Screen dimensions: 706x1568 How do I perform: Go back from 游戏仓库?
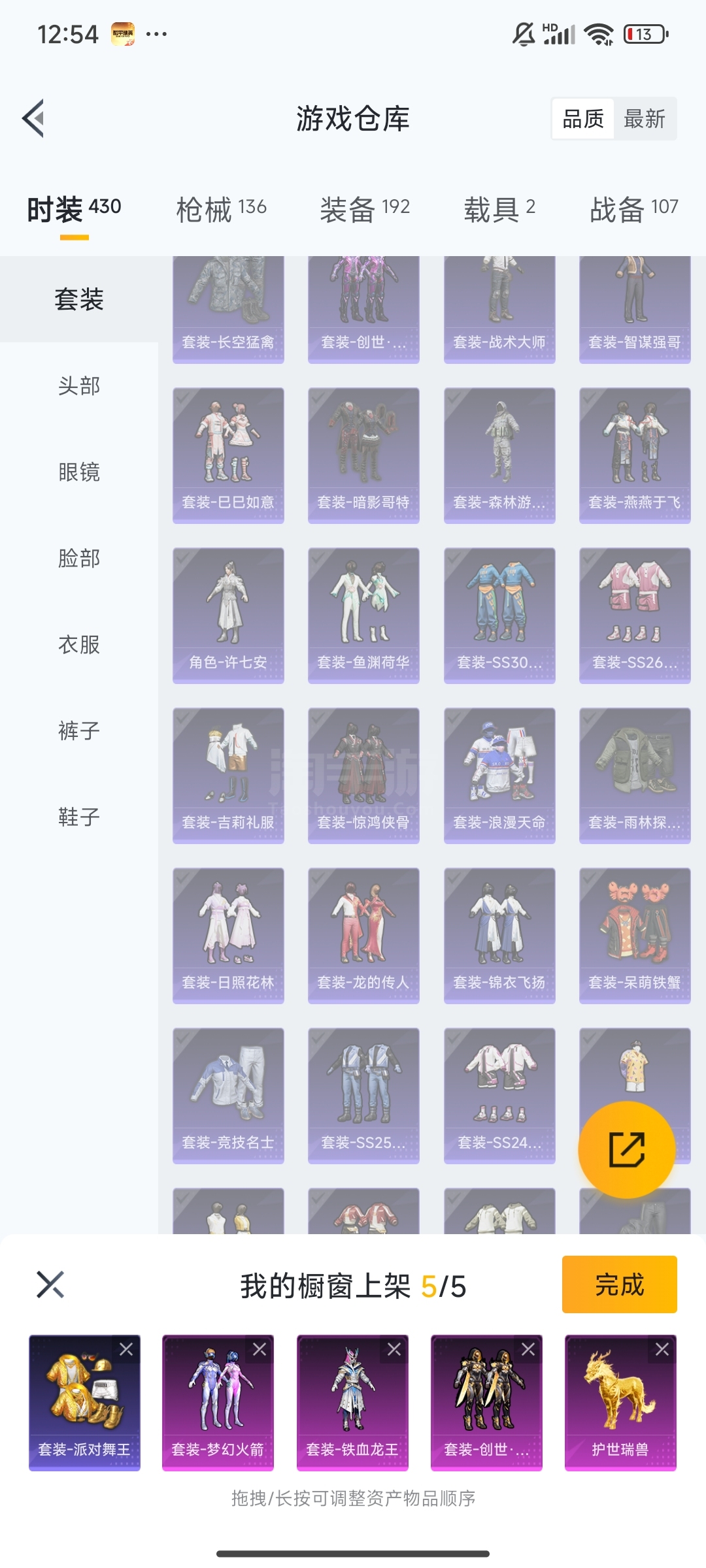point(34,118)
